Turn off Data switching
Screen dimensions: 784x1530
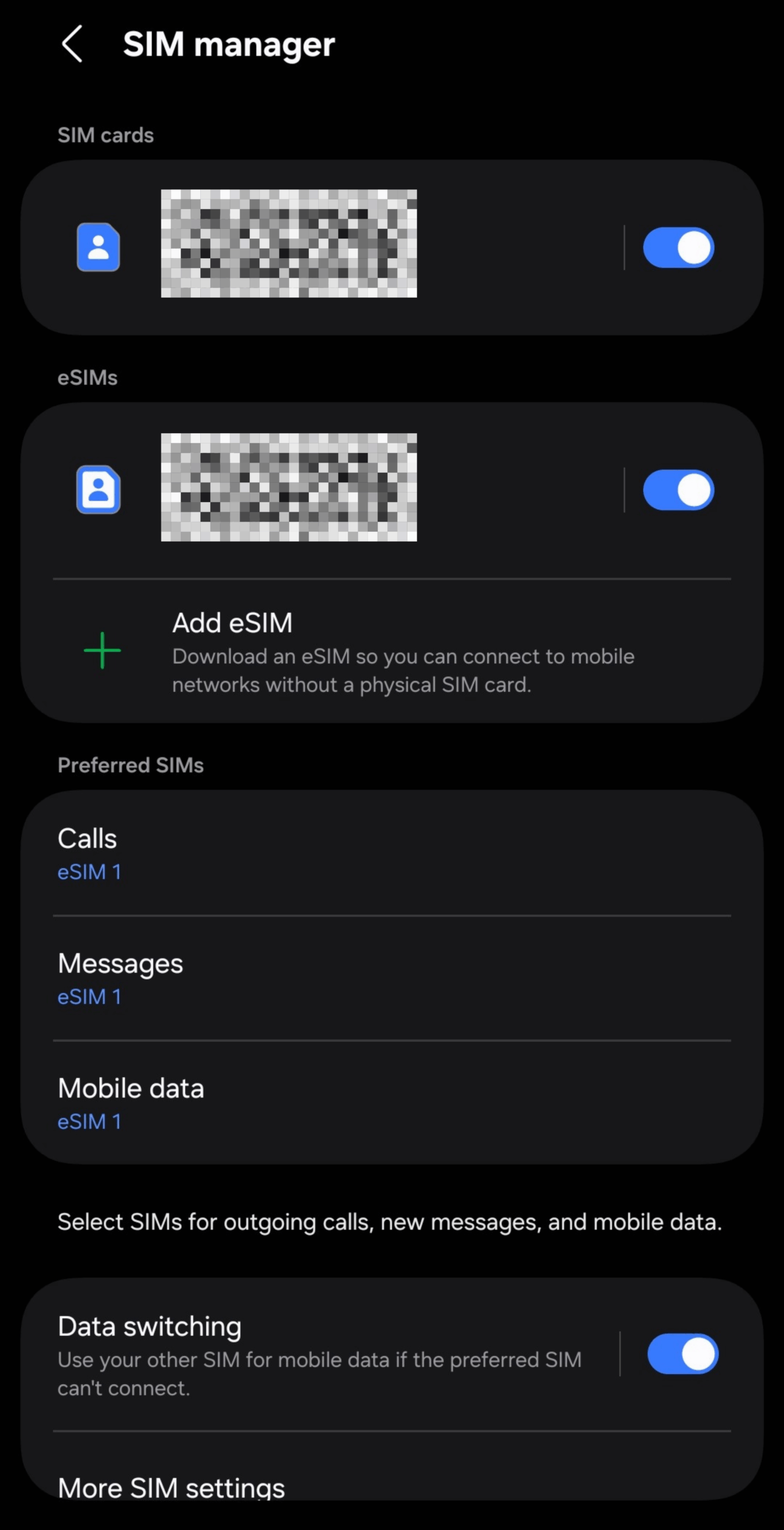click(682, 1354)
